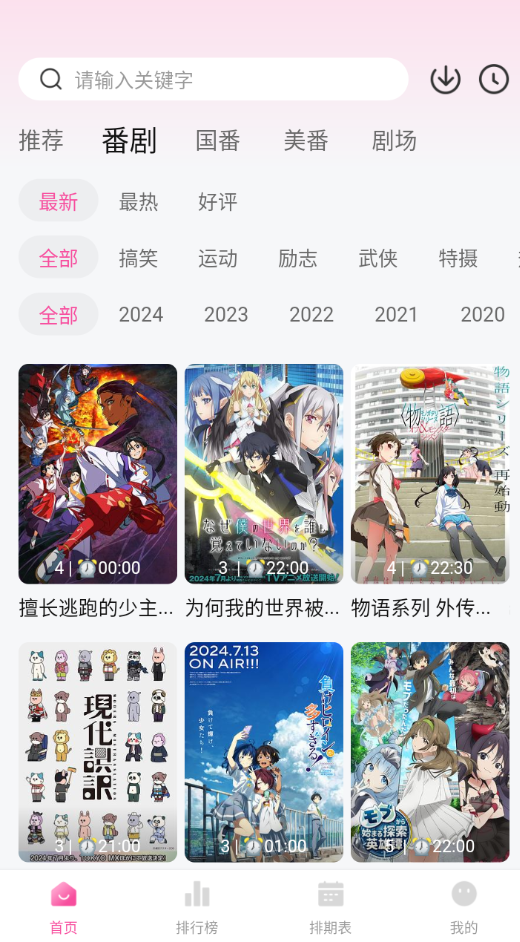Go to the 排行榜 tab
520x942 pixels.
tap(197, 907)
